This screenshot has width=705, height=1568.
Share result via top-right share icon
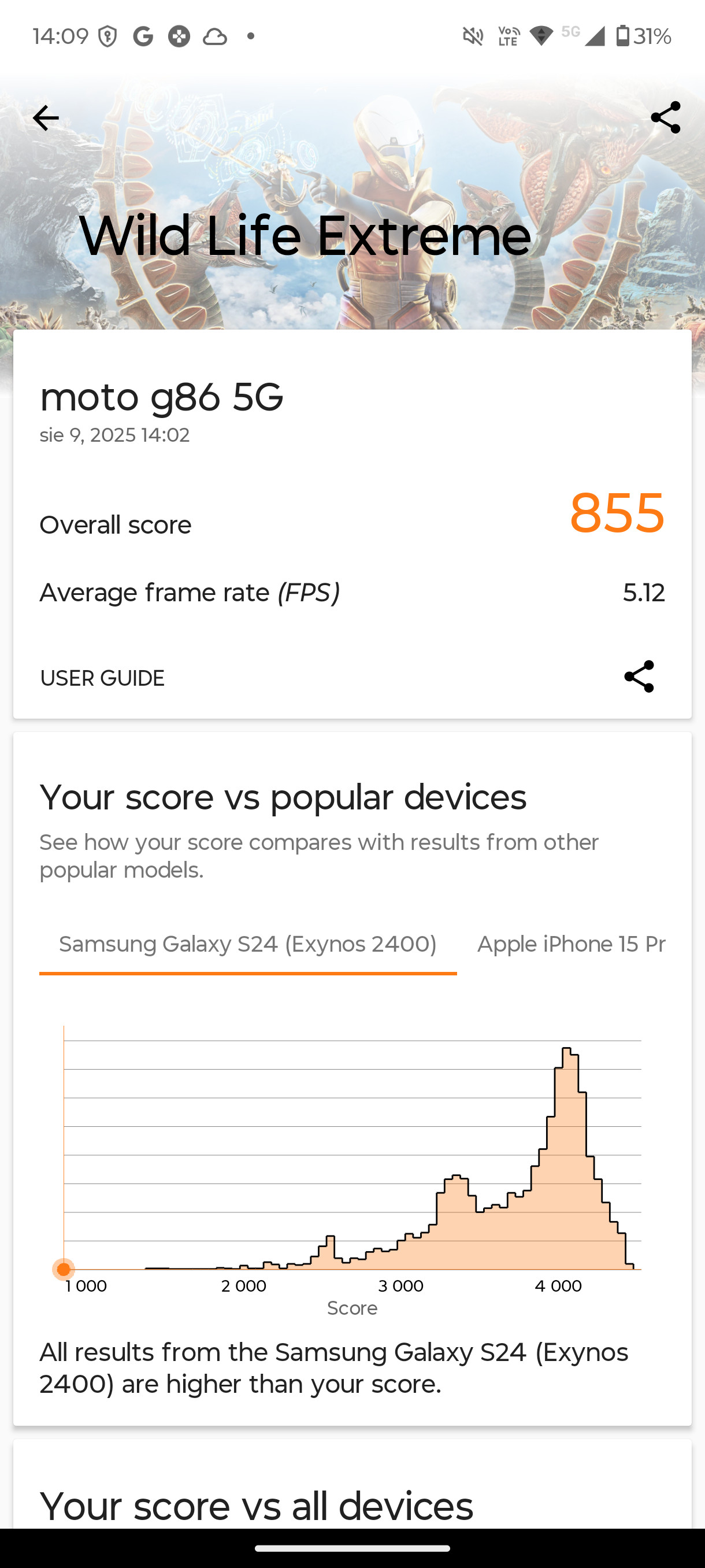665,117
